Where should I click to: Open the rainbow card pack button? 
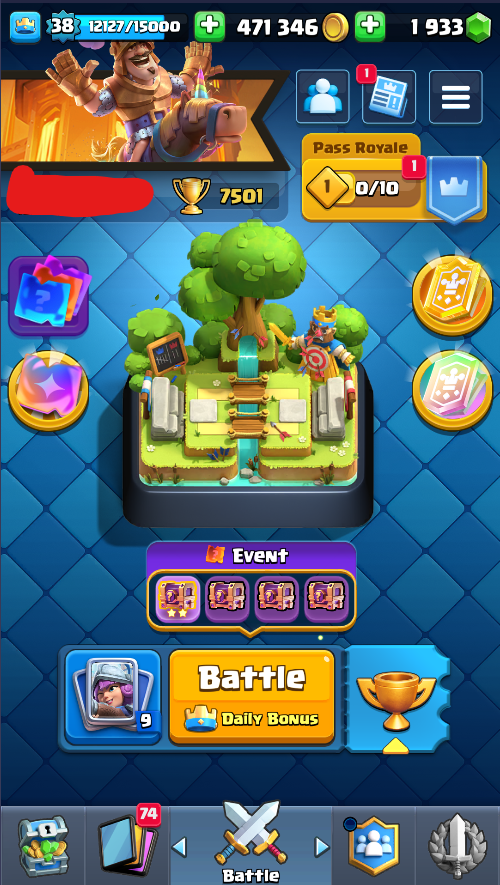pos(453,391)
